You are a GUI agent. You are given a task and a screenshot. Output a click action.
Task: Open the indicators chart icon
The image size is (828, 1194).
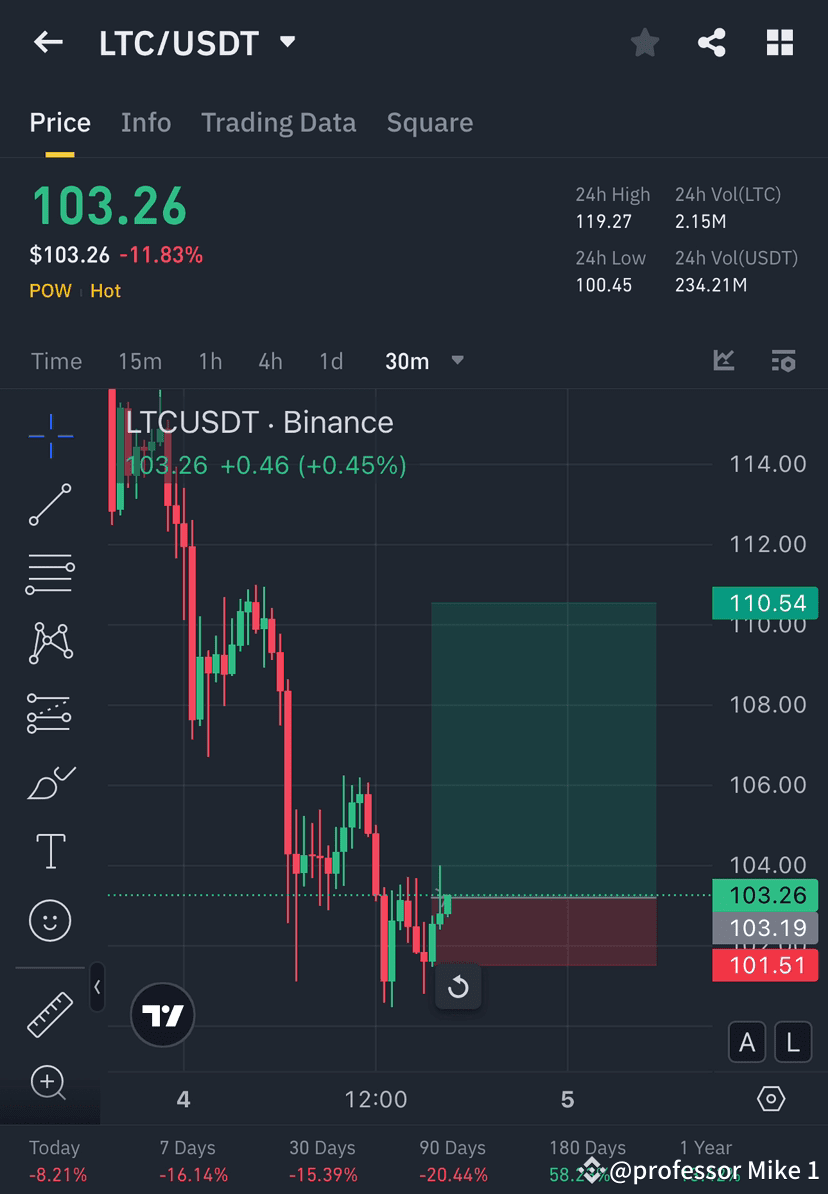coord(723,361)
